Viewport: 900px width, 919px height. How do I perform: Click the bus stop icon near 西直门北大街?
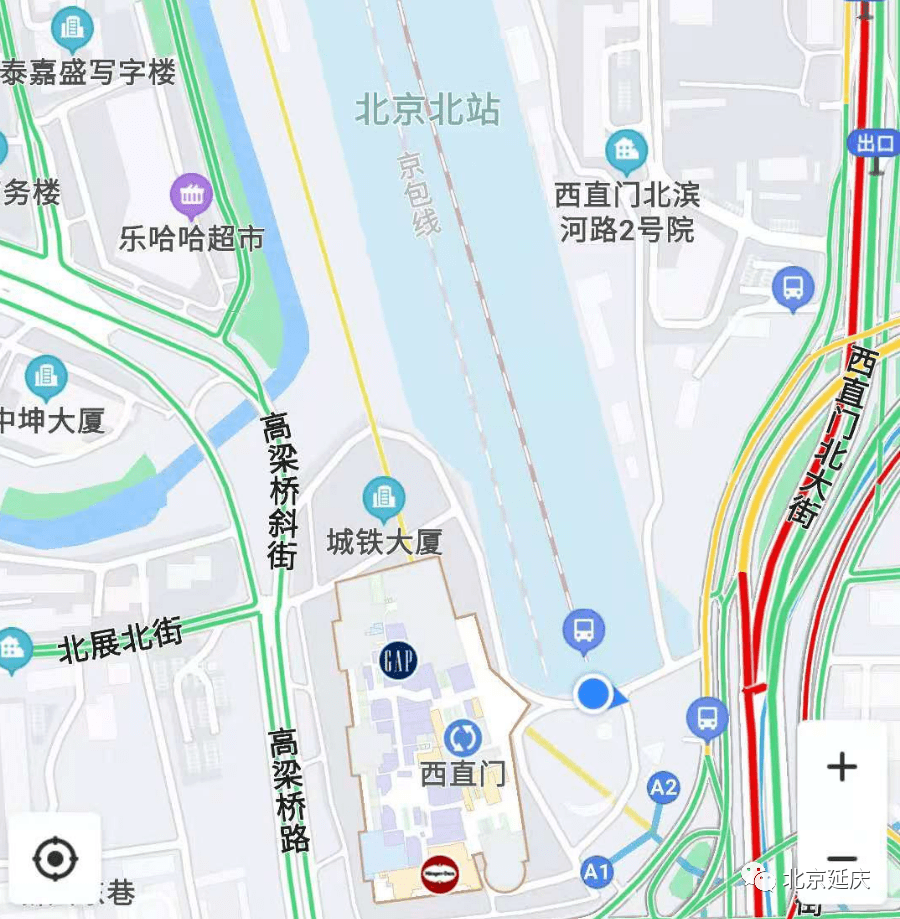(x=795, y=288)
